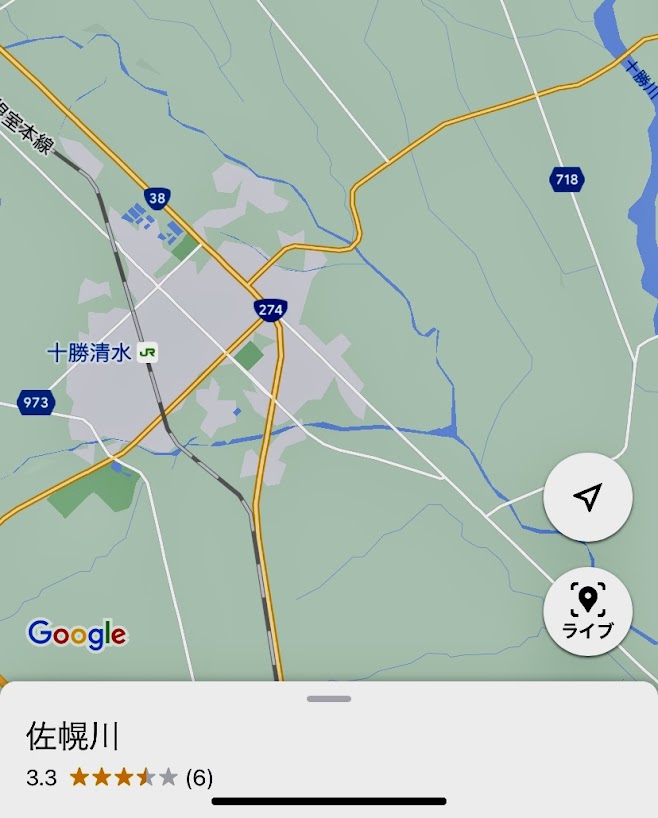Screen dimensions: 658x818
Task: Center map on my current location
Action: (x=588, y=497)
